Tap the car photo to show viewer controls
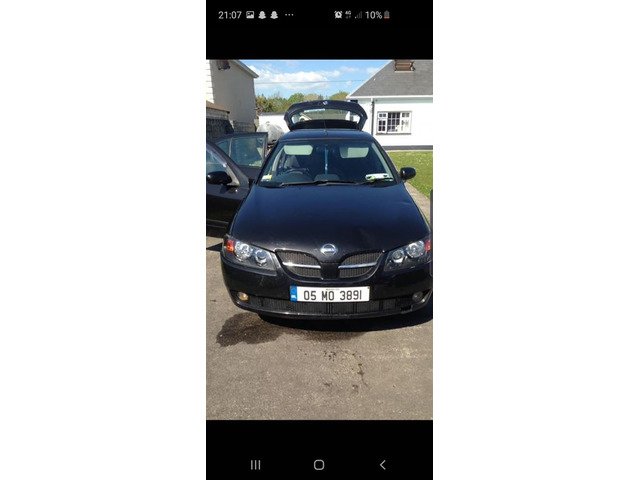This screenshot has height=480, width=640. tap(319, 240)
